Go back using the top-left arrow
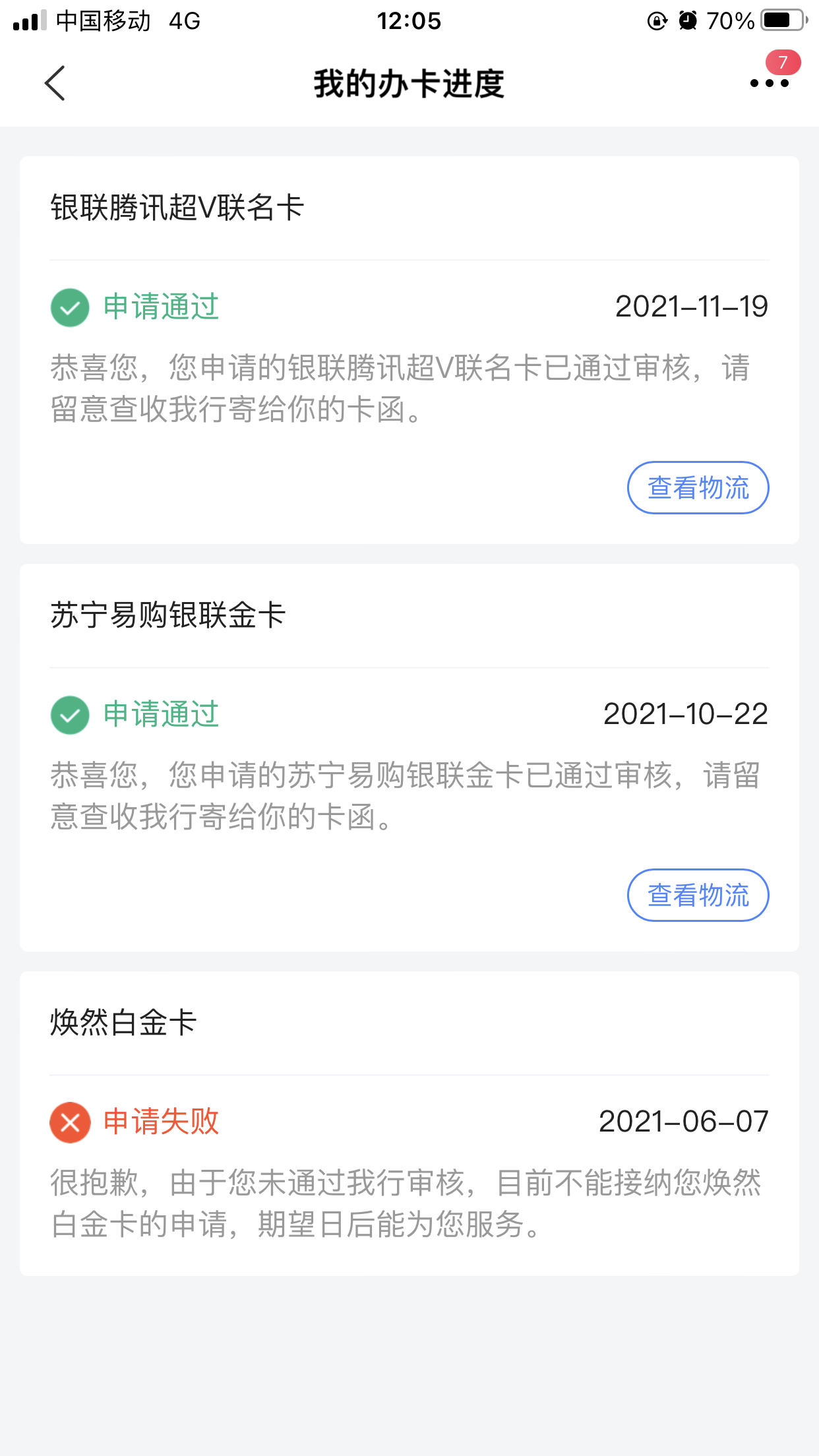819x1456 pixels. click(x=55, y=83)
